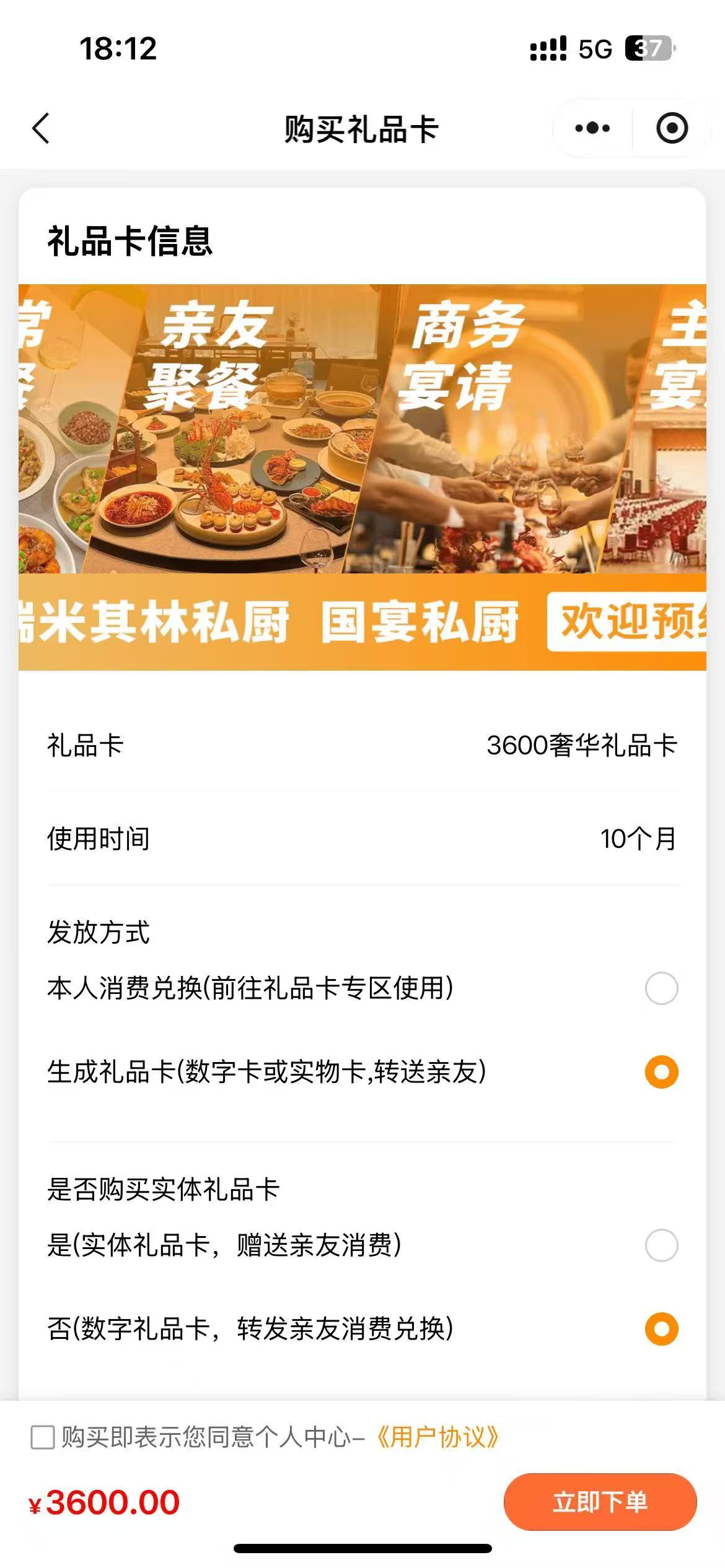Open the 《用户协议》 link
Screen dimensions: 725x1568
[437, 1437]
